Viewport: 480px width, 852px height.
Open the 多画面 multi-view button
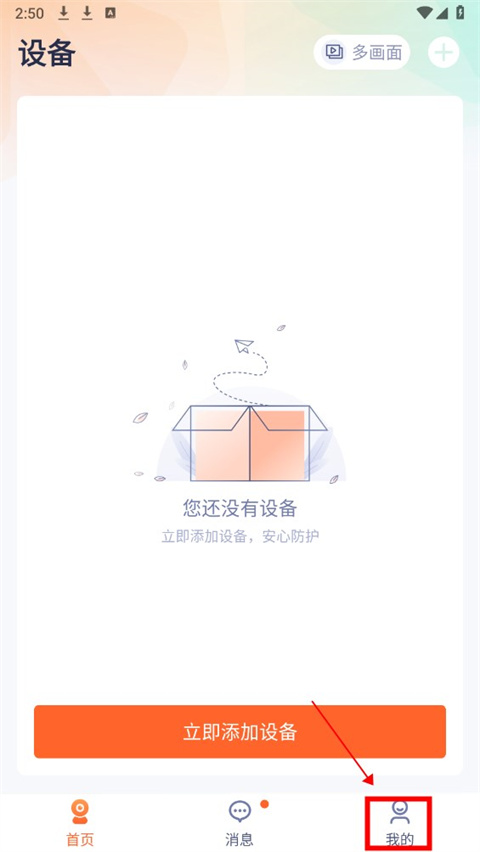pyautogui.click(x=361, y=52)
